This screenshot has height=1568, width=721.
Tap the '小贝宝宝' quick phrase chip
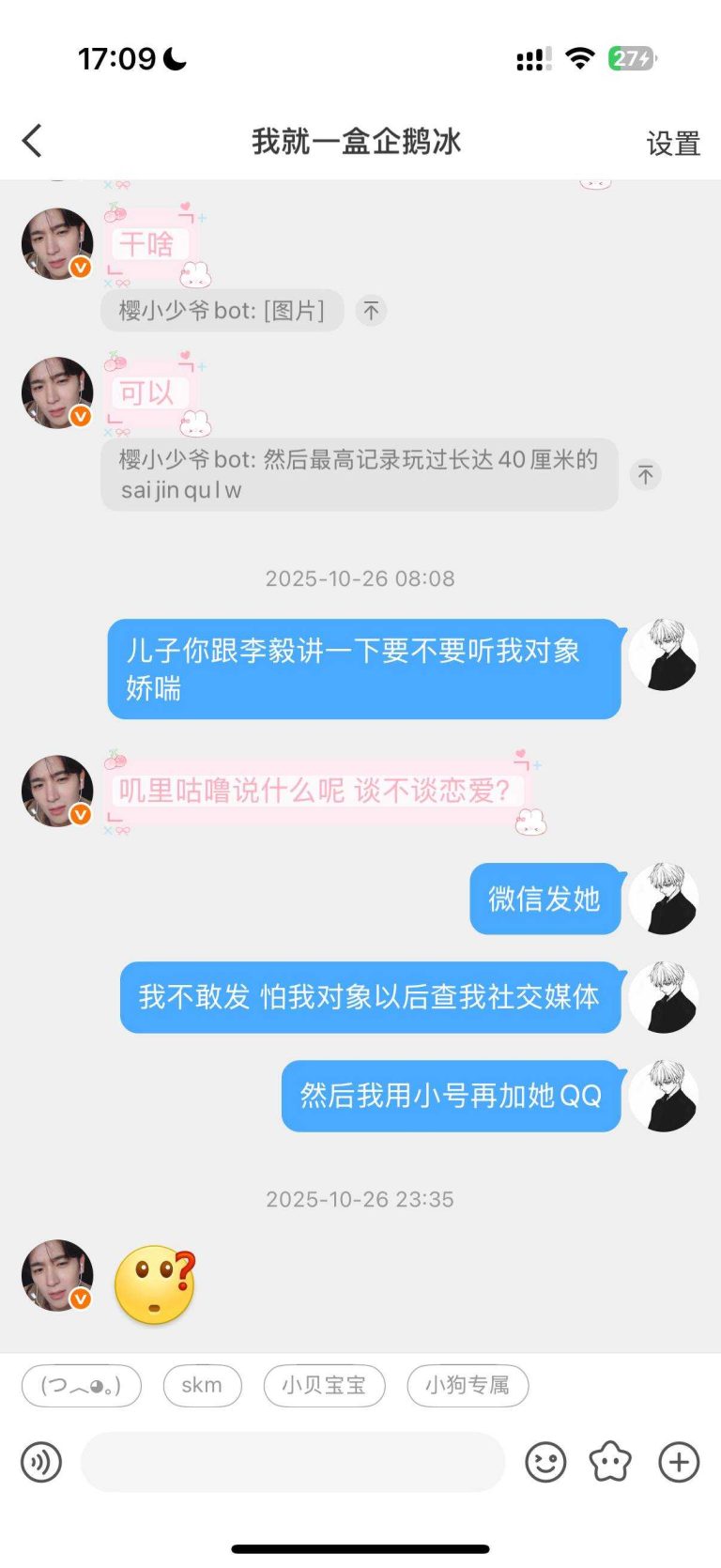tap(324, 1384)
